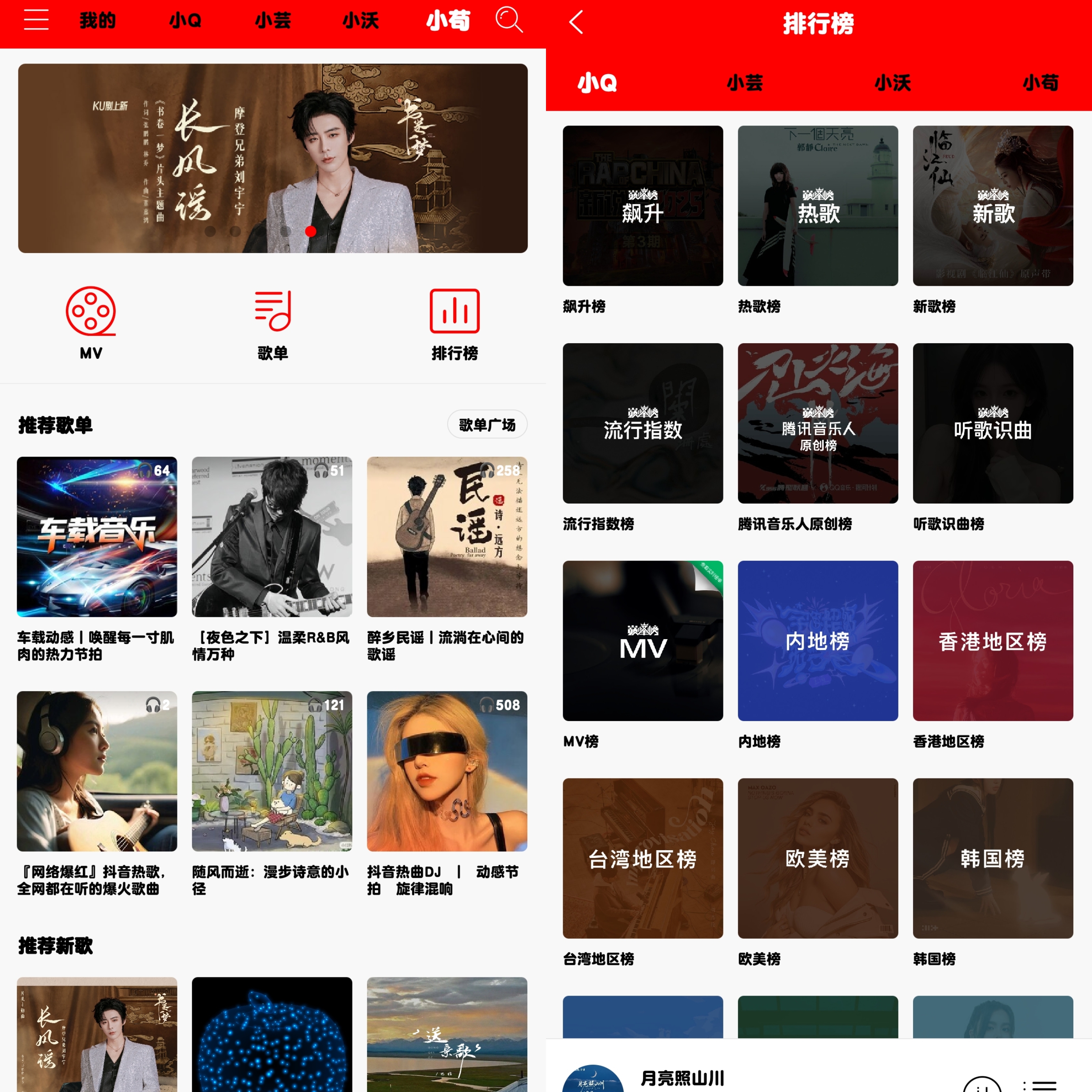
Task: Open the 车载动感 playlist
Action: click(97, 536)
